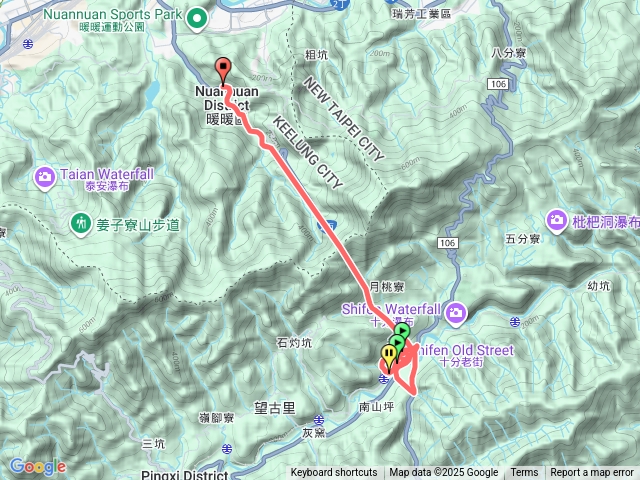640x480 pixels.
Task: Select the Taian Waterfall place marker
Action: [x=45, y=179]
